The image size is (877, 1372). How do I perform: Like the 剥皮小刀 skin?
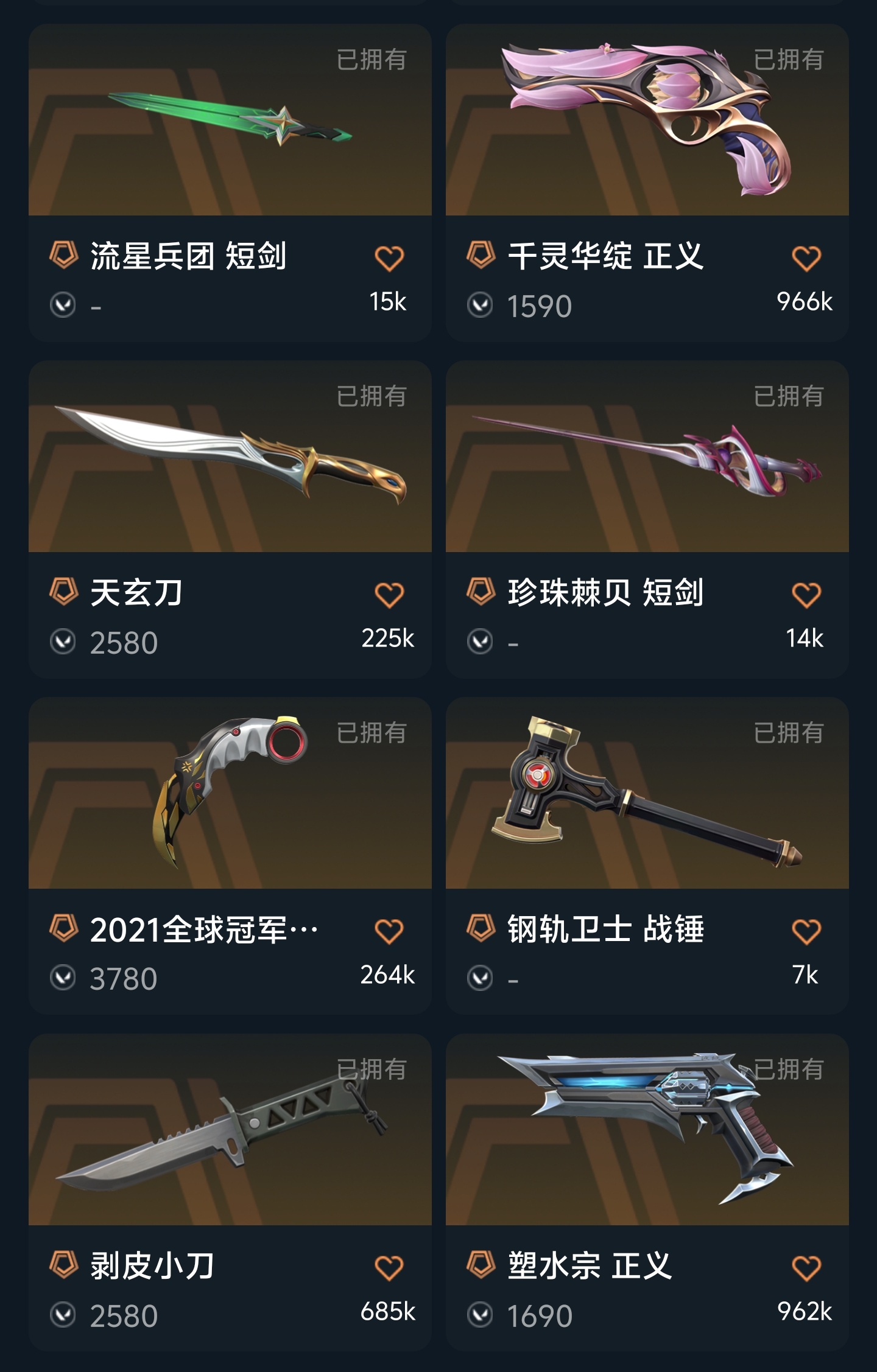click(389, 1268)
